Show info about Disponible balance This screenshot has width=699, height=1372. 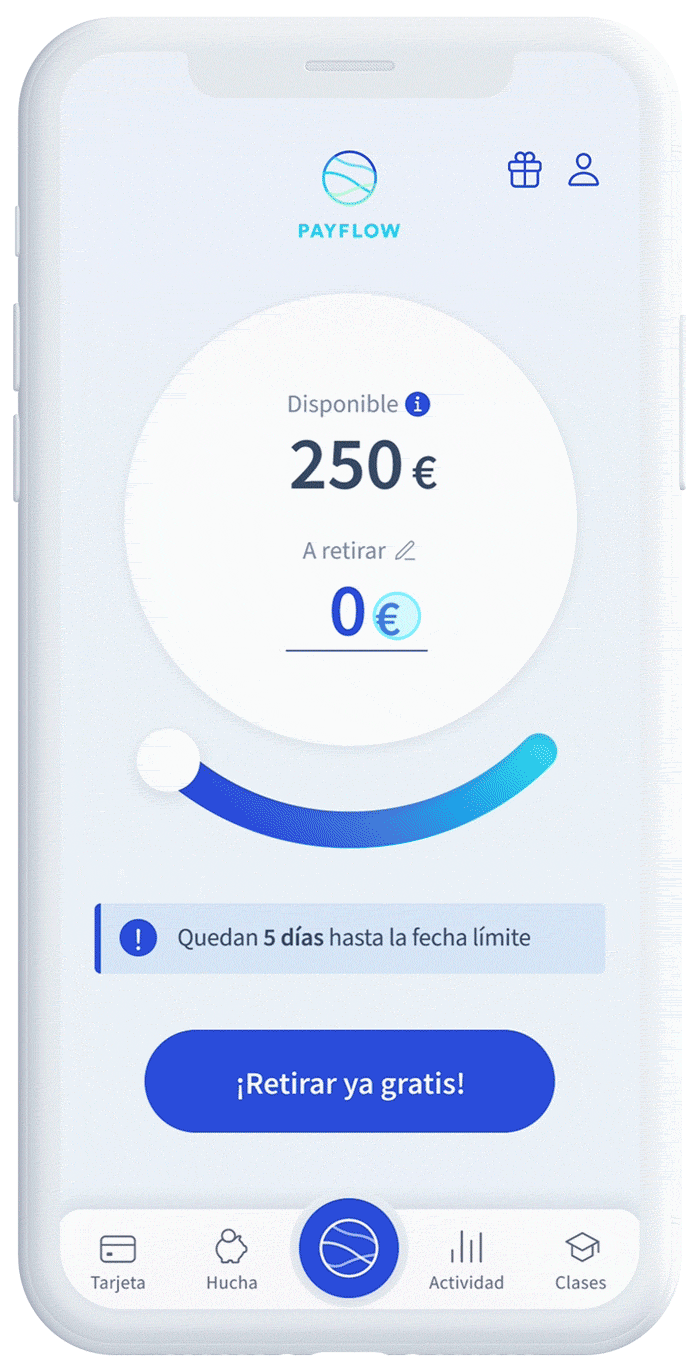tap(418, 405)
